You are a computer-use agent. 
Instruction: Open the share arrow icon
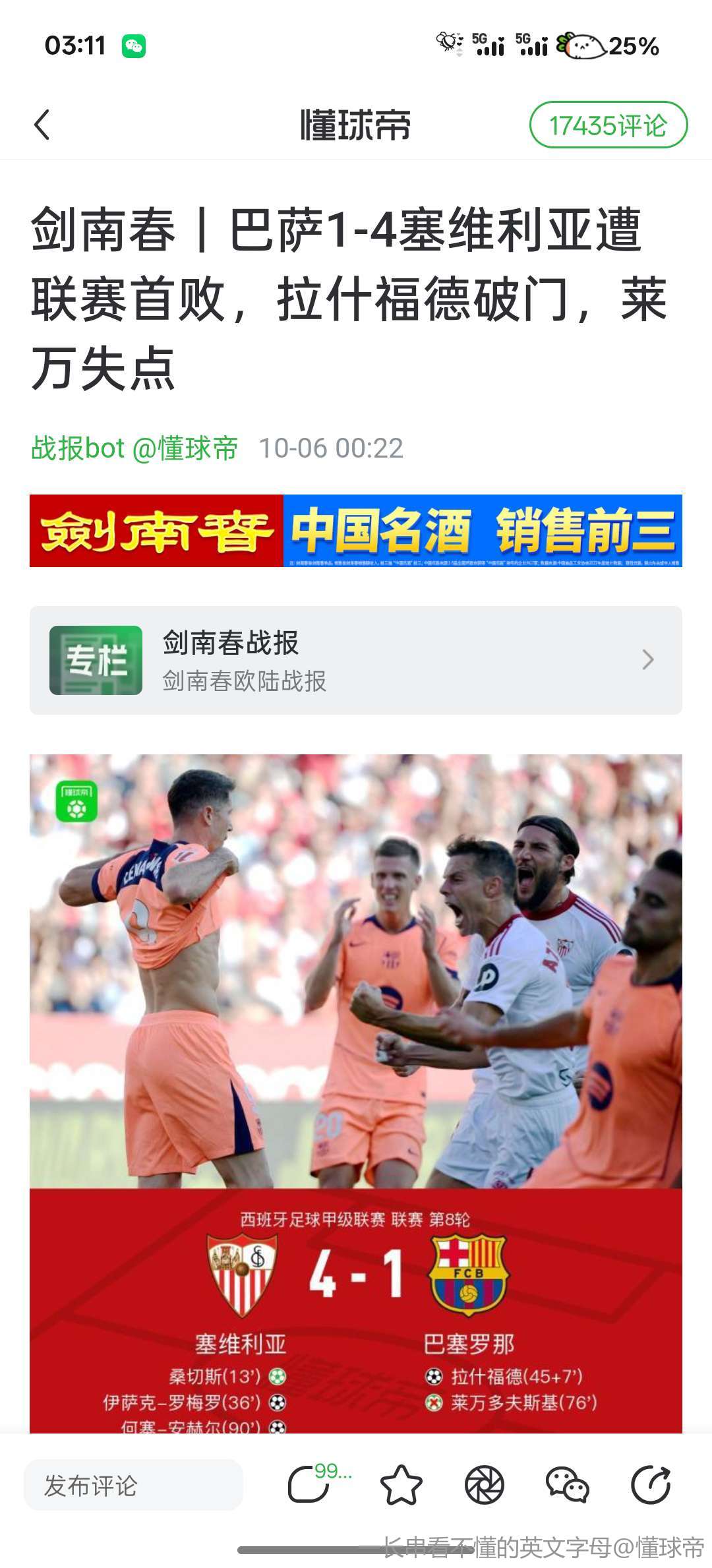(651, 1486)
